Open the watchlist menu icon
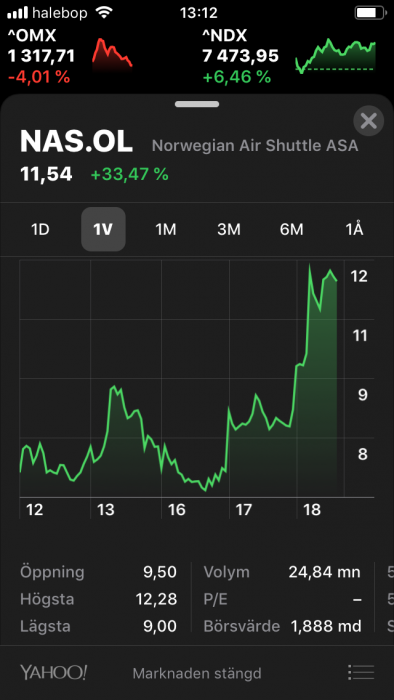 pos(361,672)
